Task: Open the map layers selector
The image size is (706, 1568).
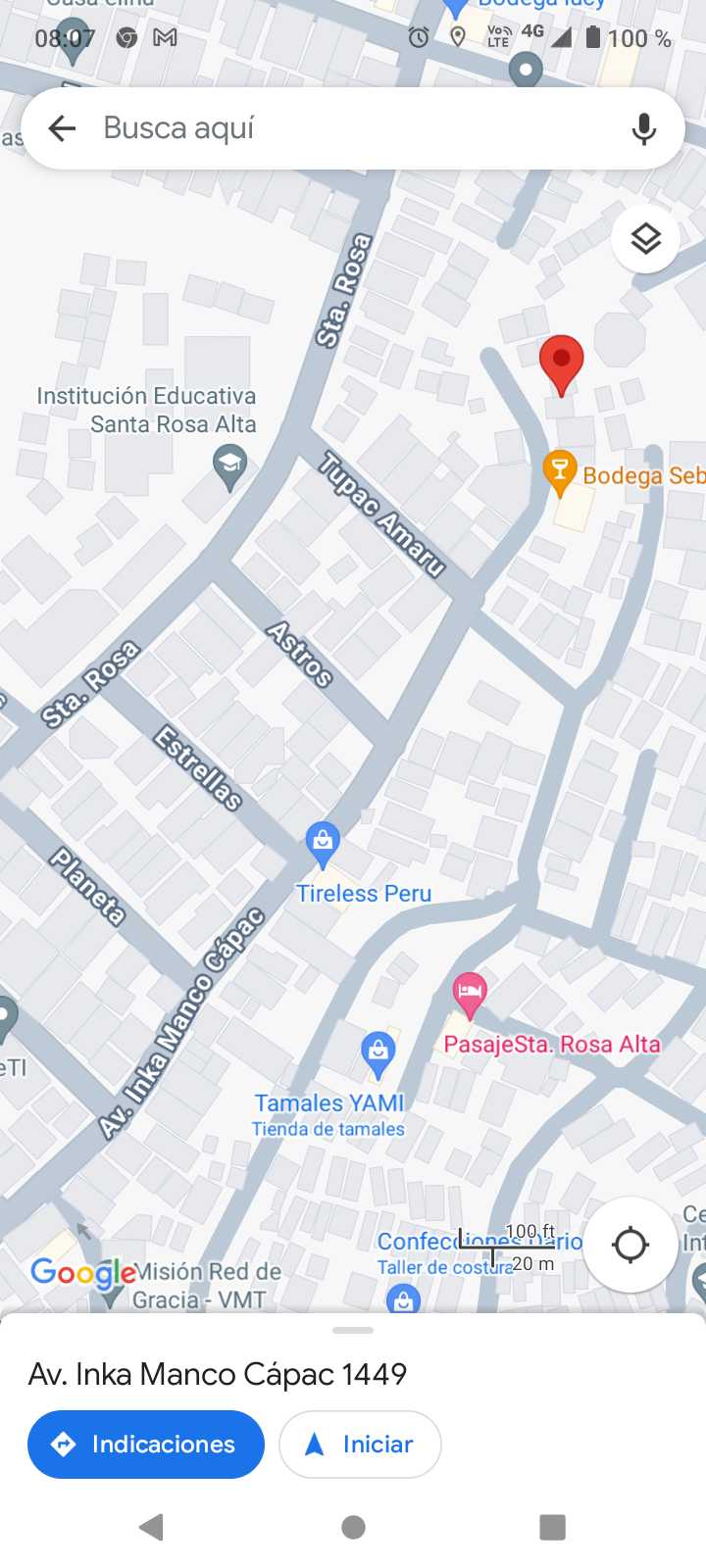Action: [x=645, y=238]
